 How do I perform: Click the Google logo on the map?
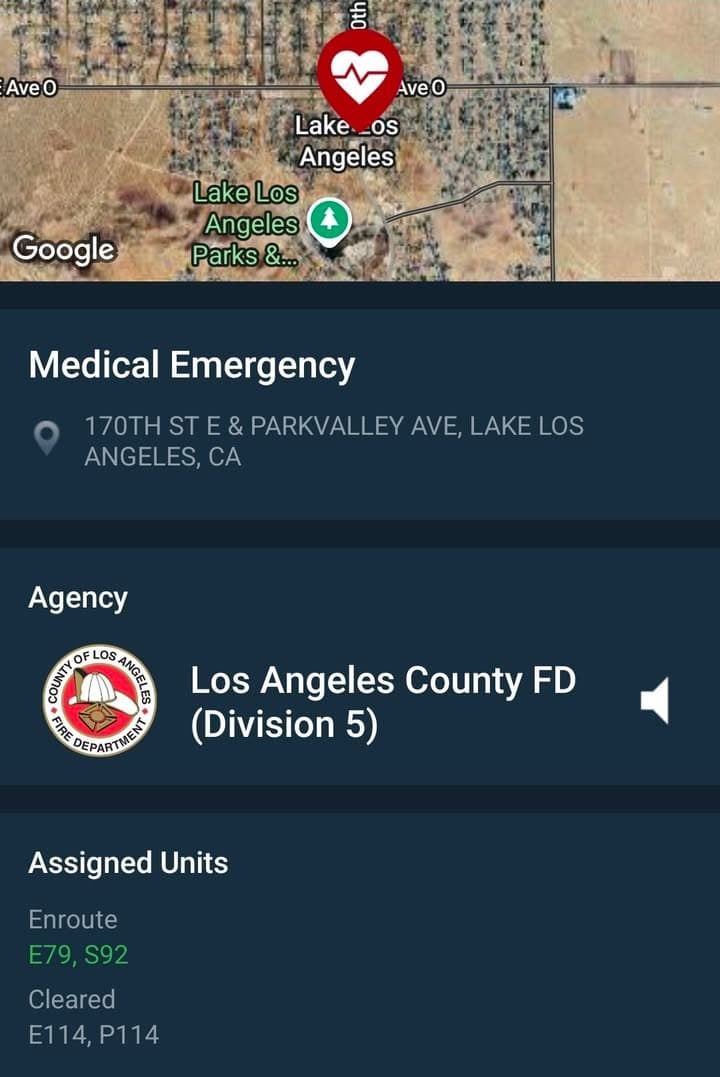point(64,250)
